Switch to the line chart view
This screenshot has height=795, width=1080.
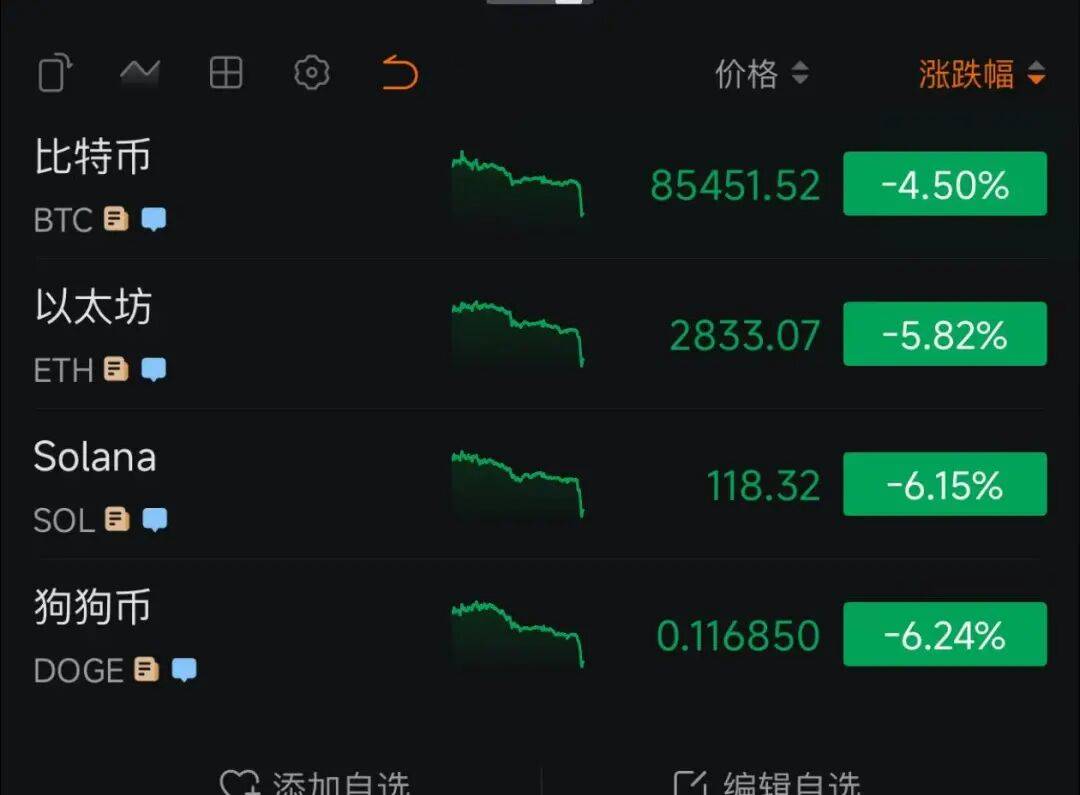point(140,73)
